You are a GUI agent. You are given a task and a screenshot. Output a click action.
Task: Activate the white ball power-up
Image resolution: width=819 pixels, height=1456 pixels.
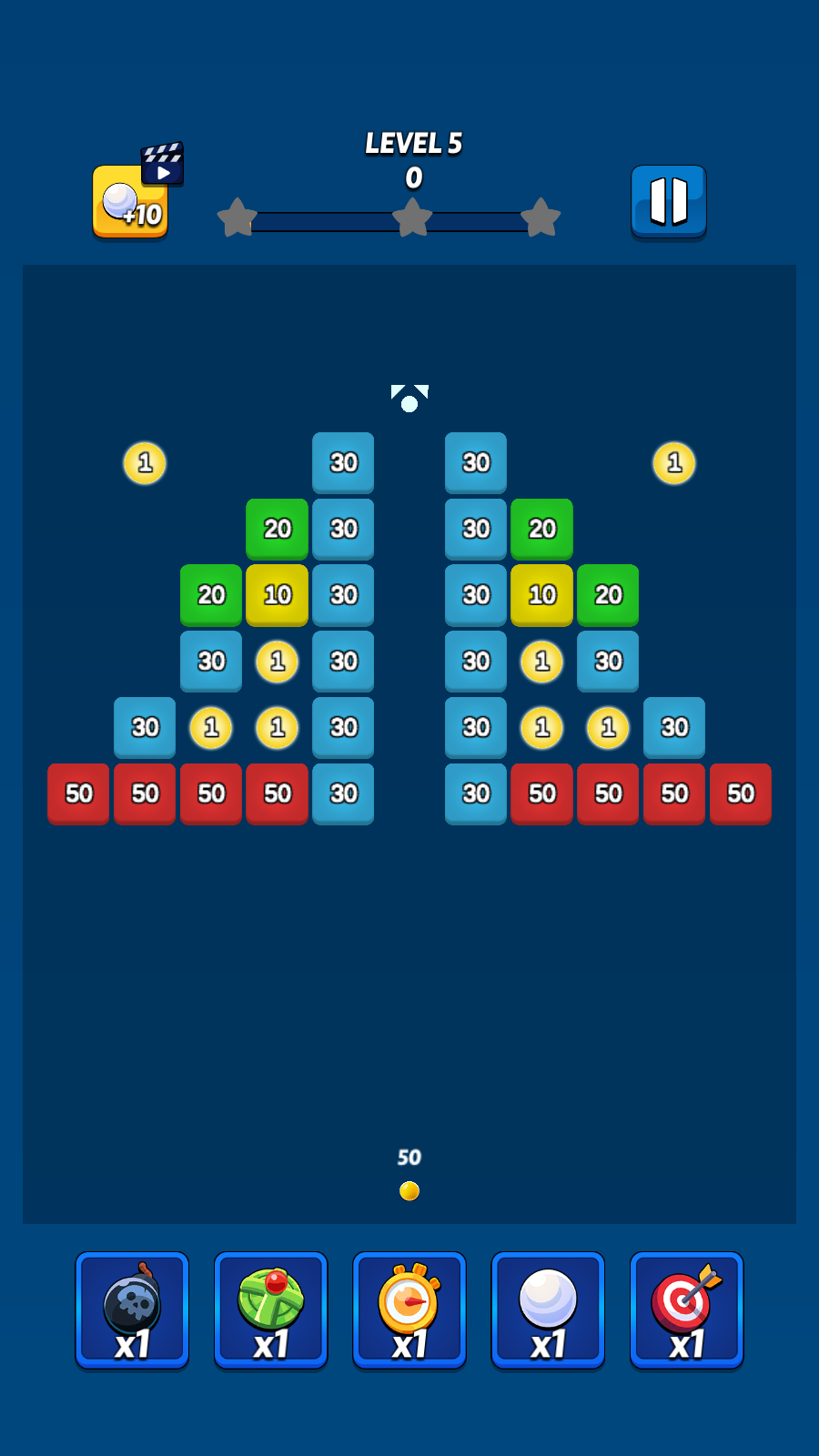548,1309
